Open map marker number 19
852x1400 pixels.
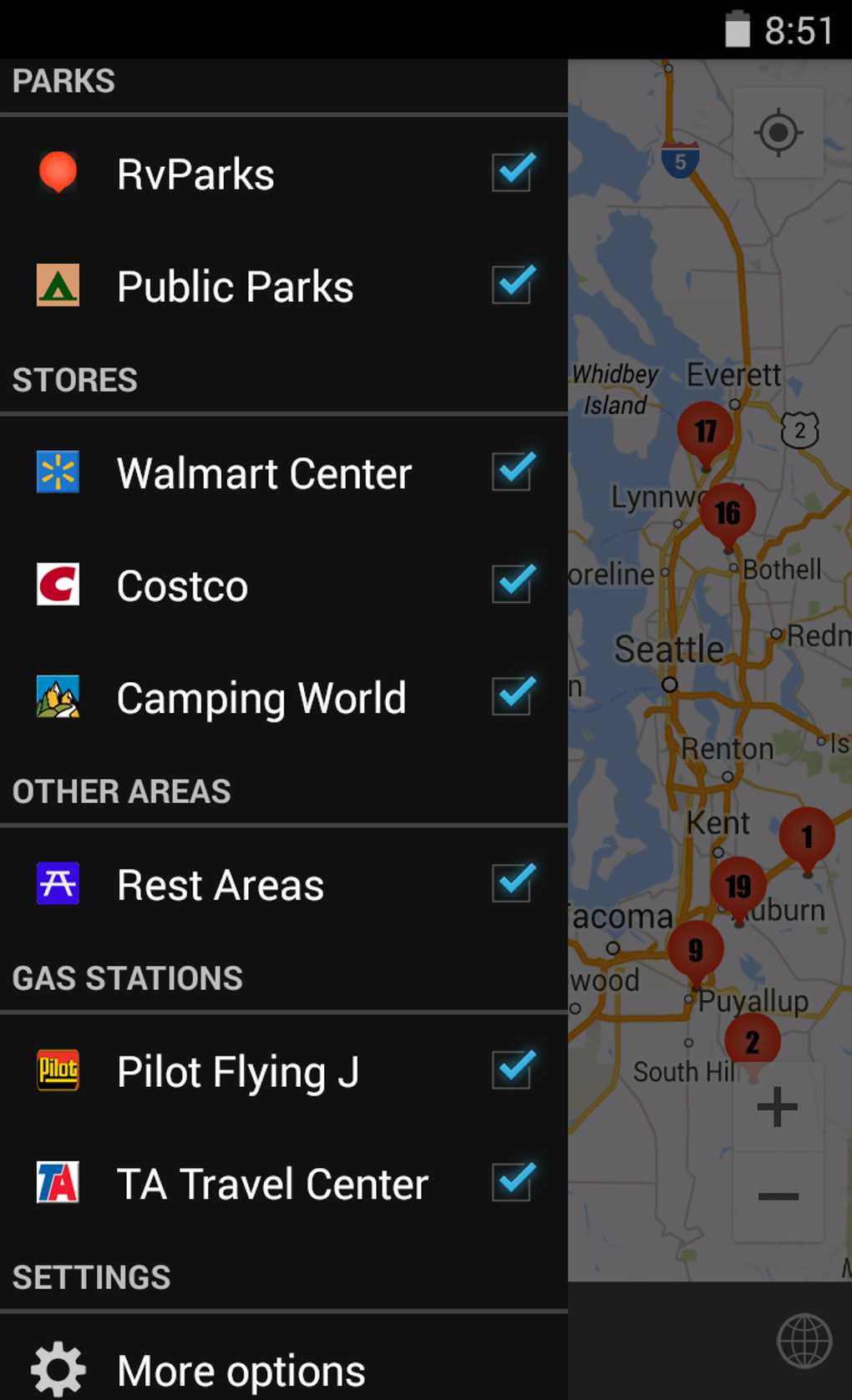738,886
